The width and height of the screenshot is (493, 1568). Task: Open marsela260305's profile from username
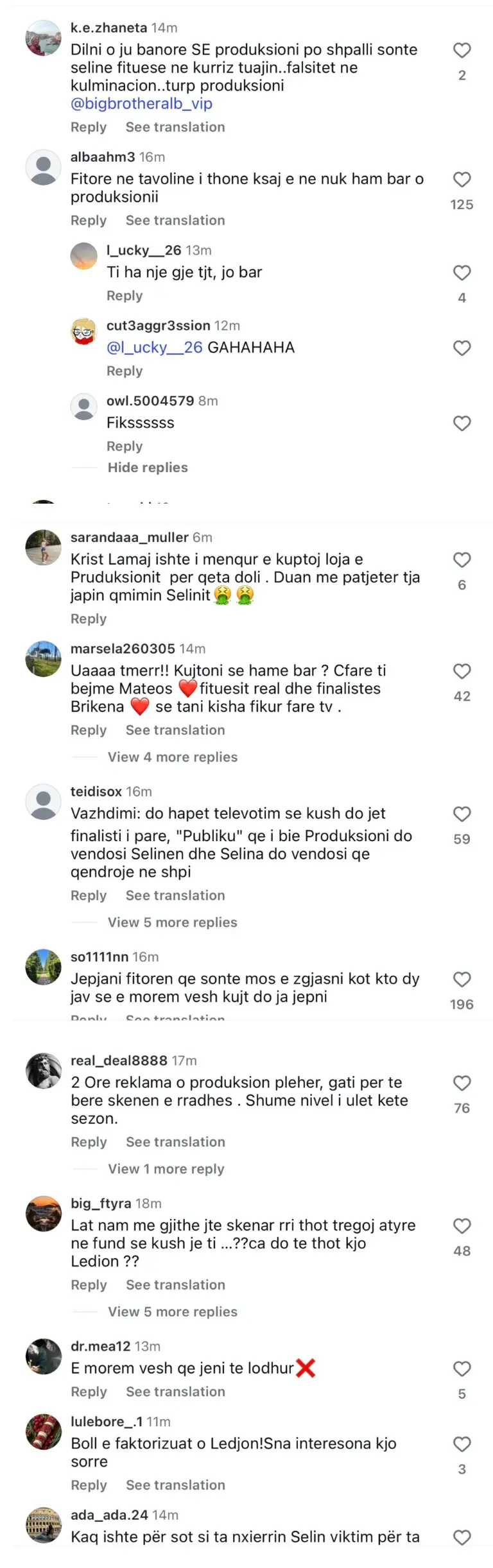pos(122,649)
